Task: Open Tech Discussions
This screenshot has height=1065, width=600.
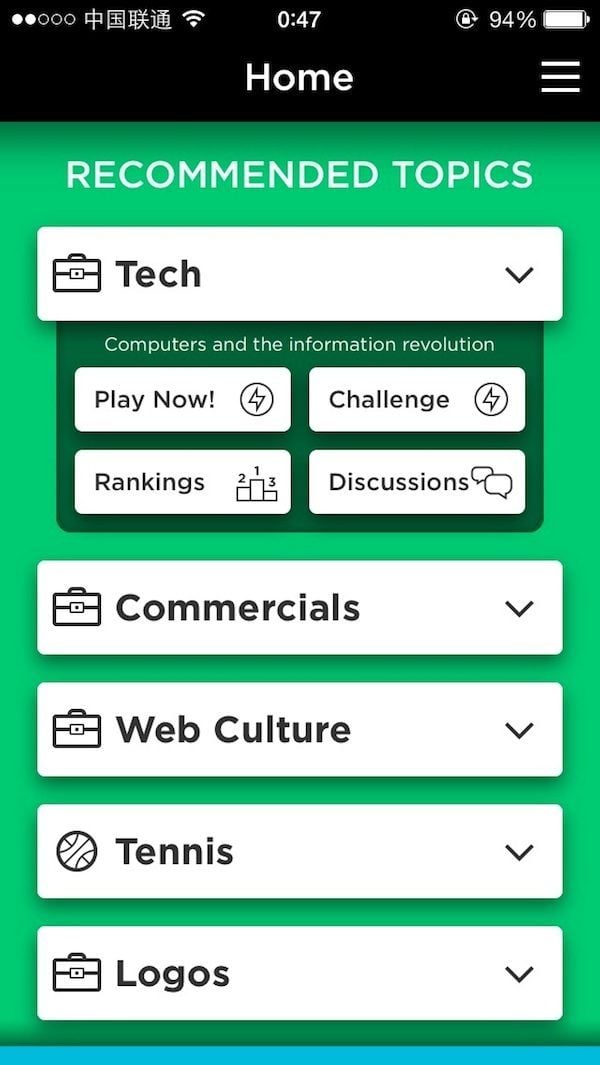Action: click(x=417, y=482)
